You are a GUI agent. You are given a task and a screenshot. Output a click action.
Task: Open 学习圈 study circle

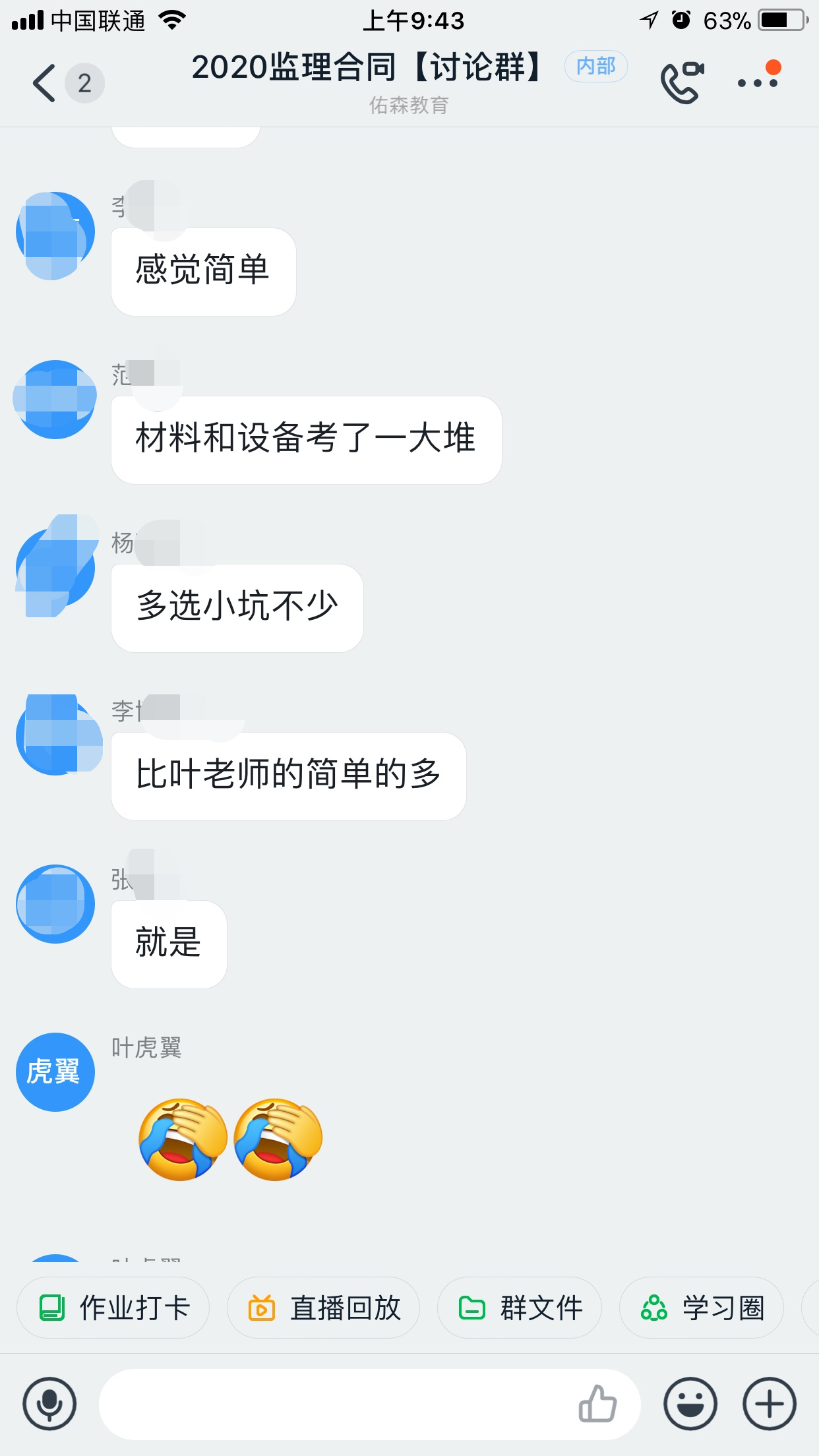702,1308
